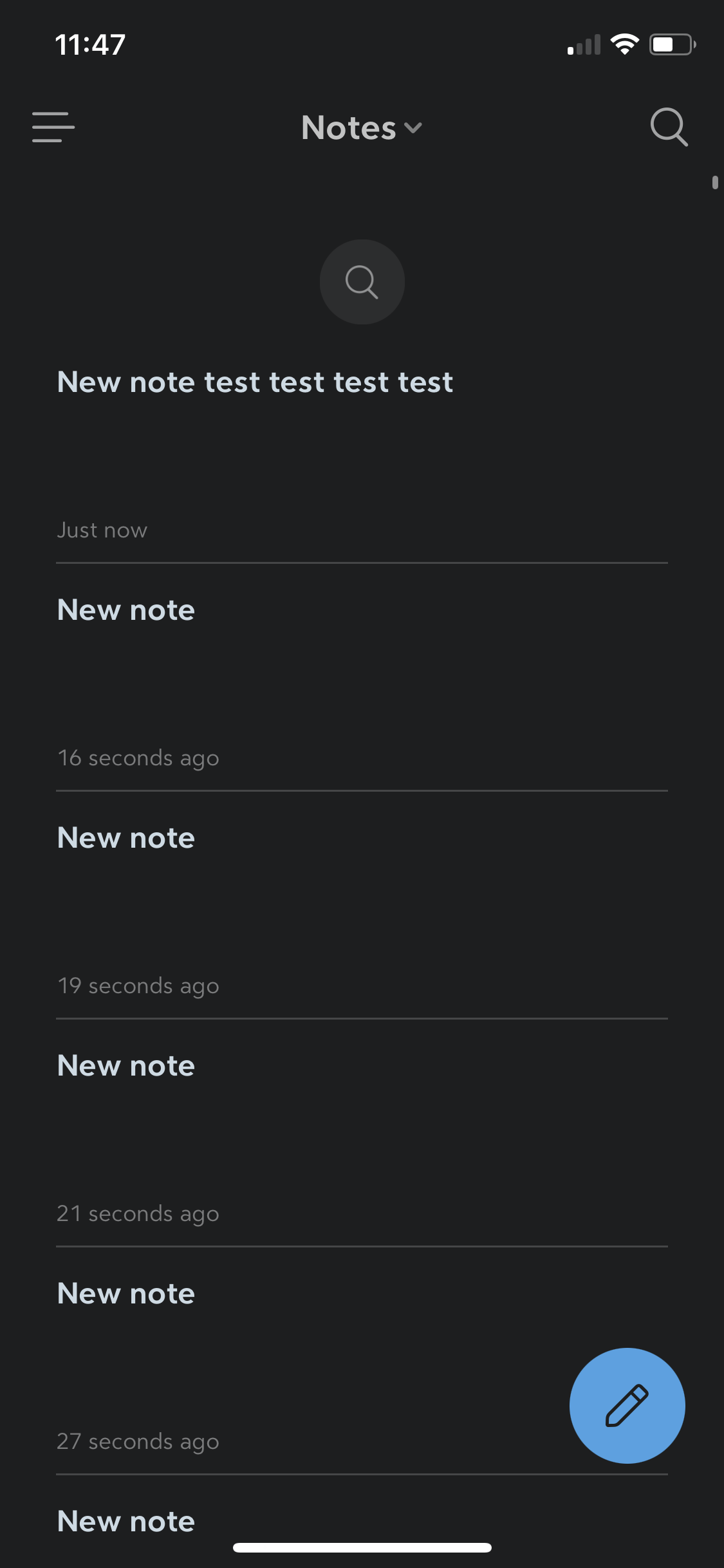724x1568 pixels.
Task: Open the New note from 21 seconds ago
Action: pyautogui.click(x=126, y=1066)
